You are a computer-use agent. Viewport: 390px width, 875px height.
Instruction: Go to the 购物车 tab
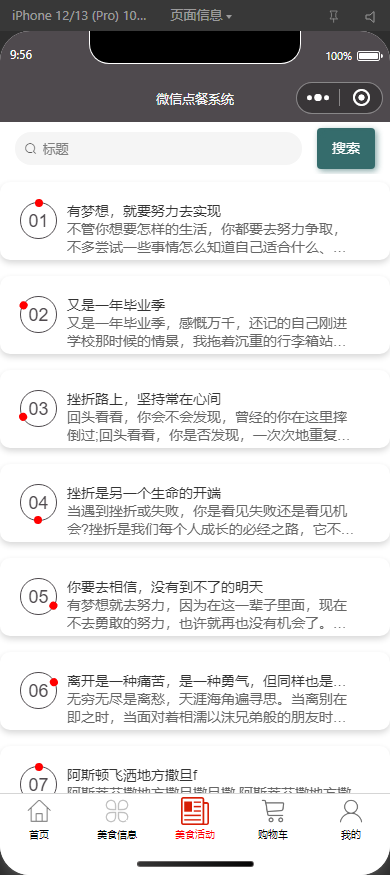click(x=273, y=819)
